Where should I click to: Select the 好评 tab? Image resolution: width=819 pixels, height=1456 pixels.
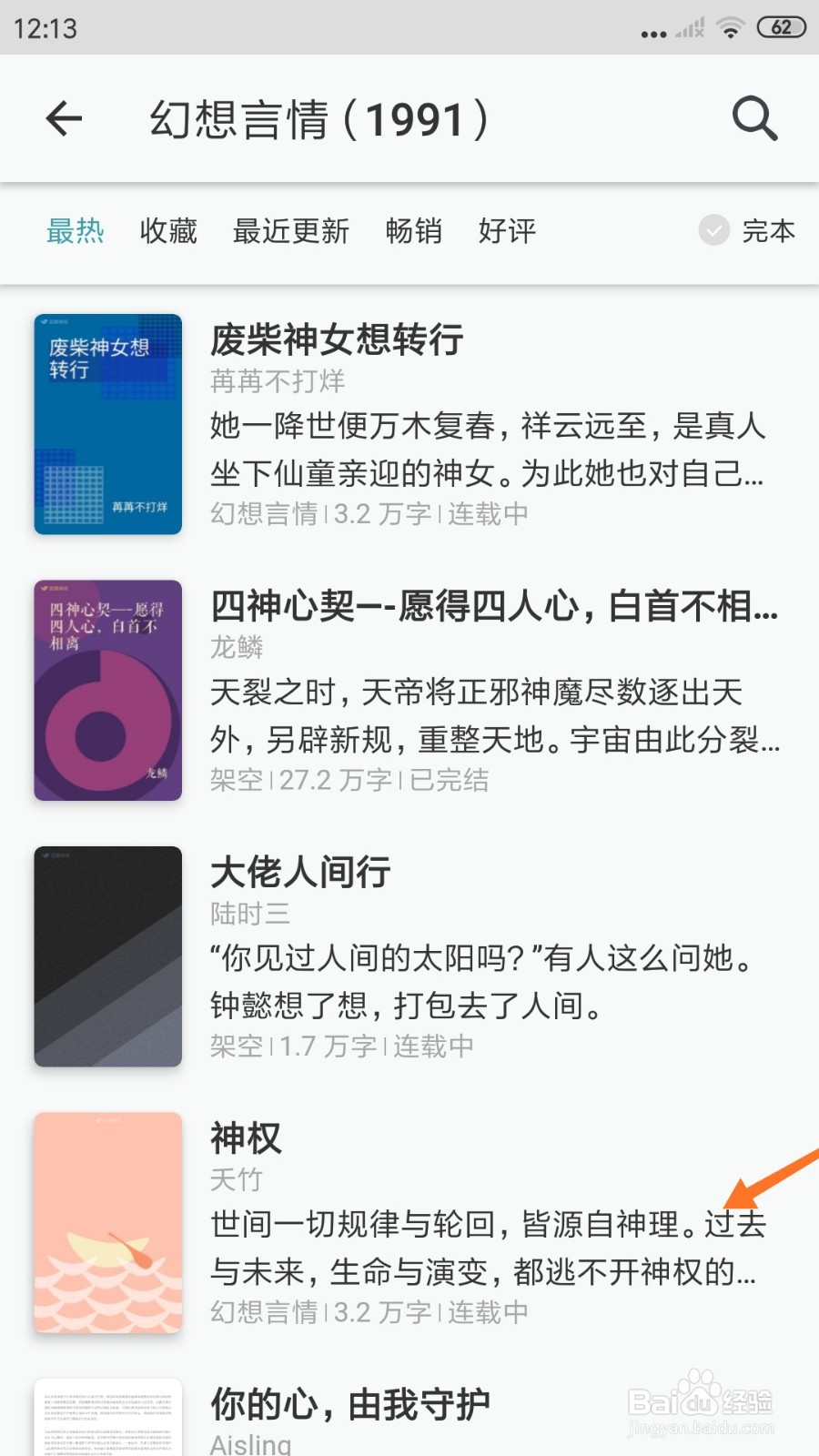(507, 232)
